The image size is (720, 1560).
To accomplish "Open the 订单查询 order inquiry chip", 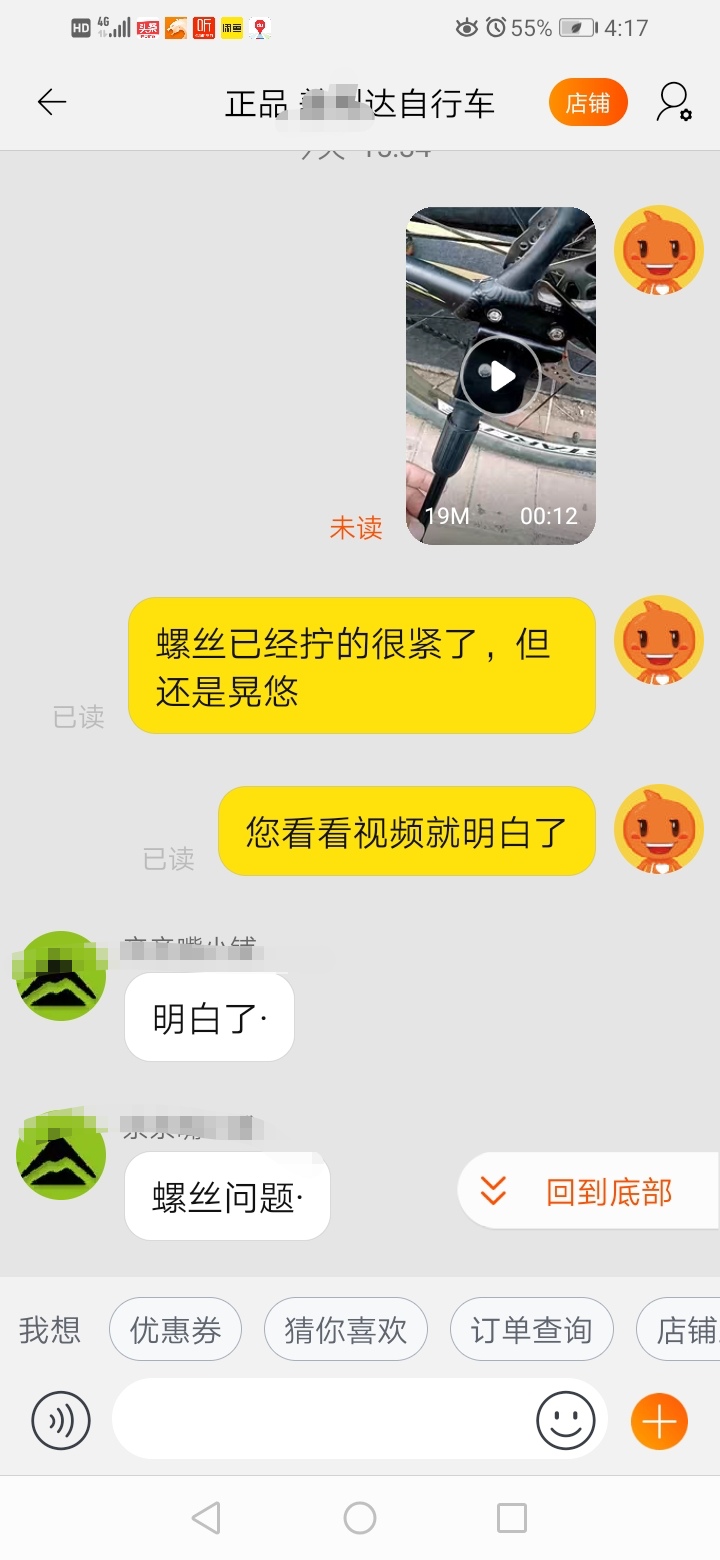I will [531, 1329].
